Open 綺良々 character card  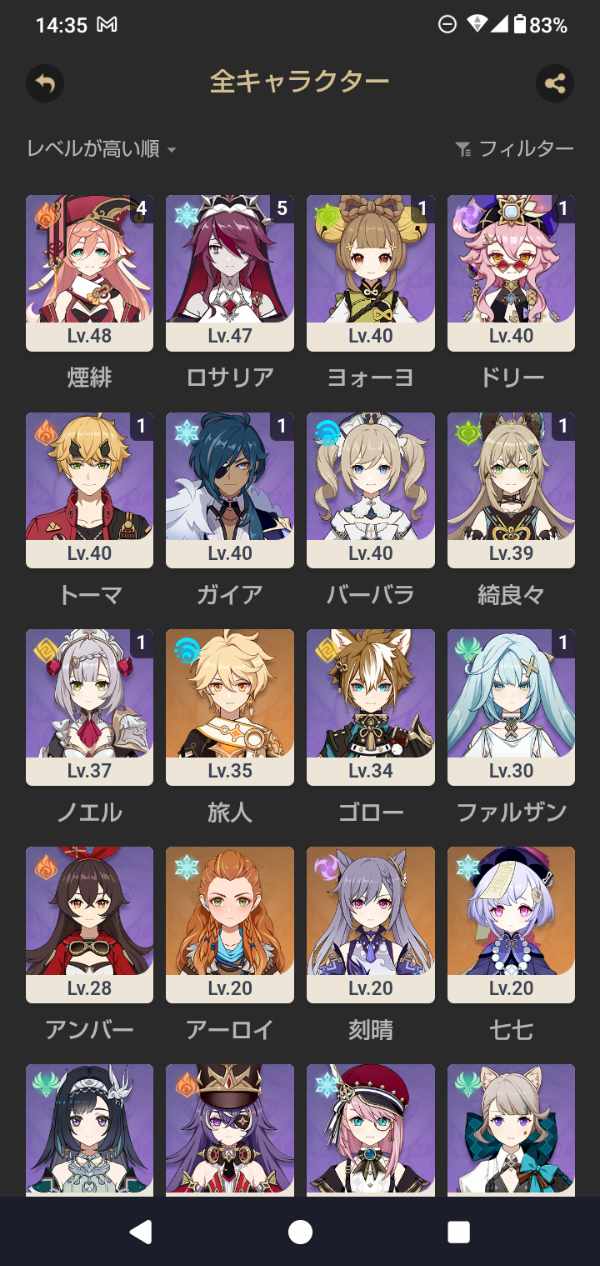[x=511, y=490]
